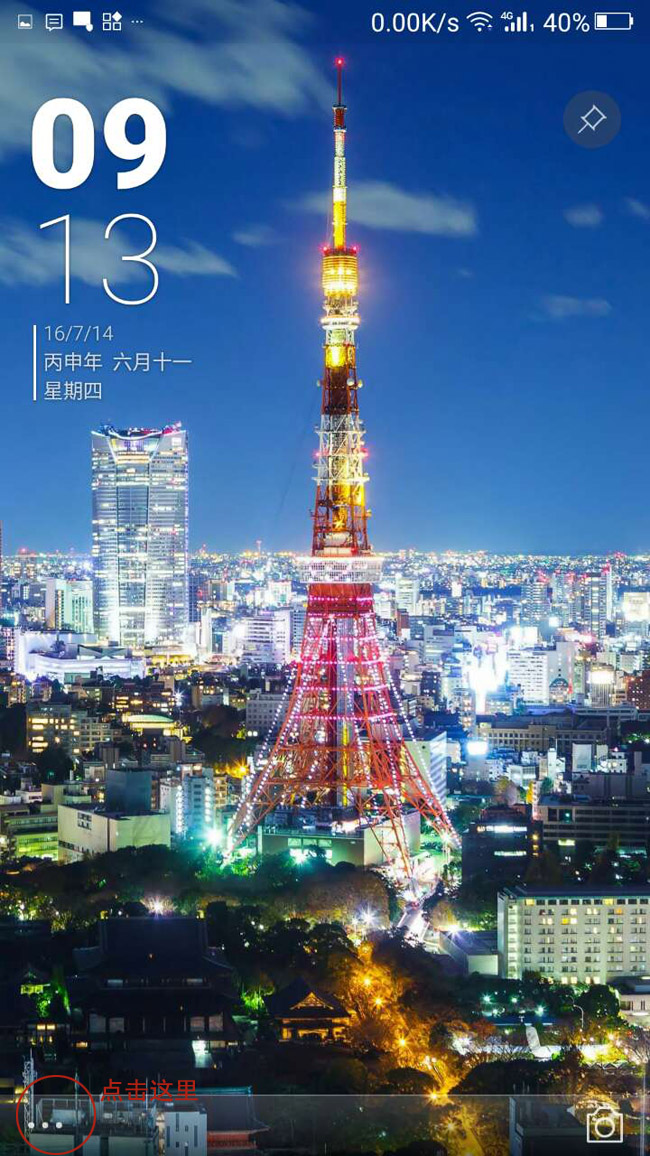650x1156 pixels.
Task: Open the camera shortcut icon
Action: [604, 1124]
